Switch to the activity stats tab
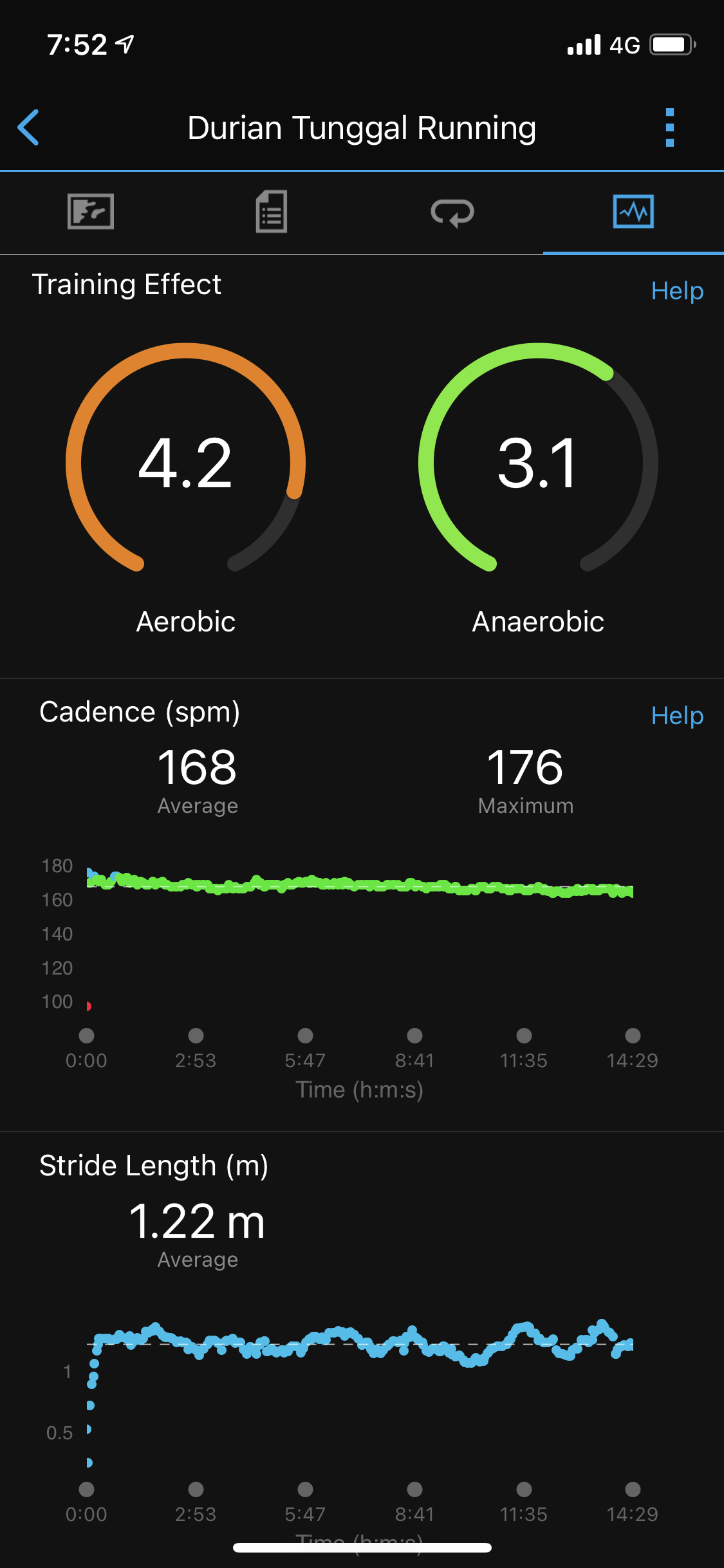 272,212
